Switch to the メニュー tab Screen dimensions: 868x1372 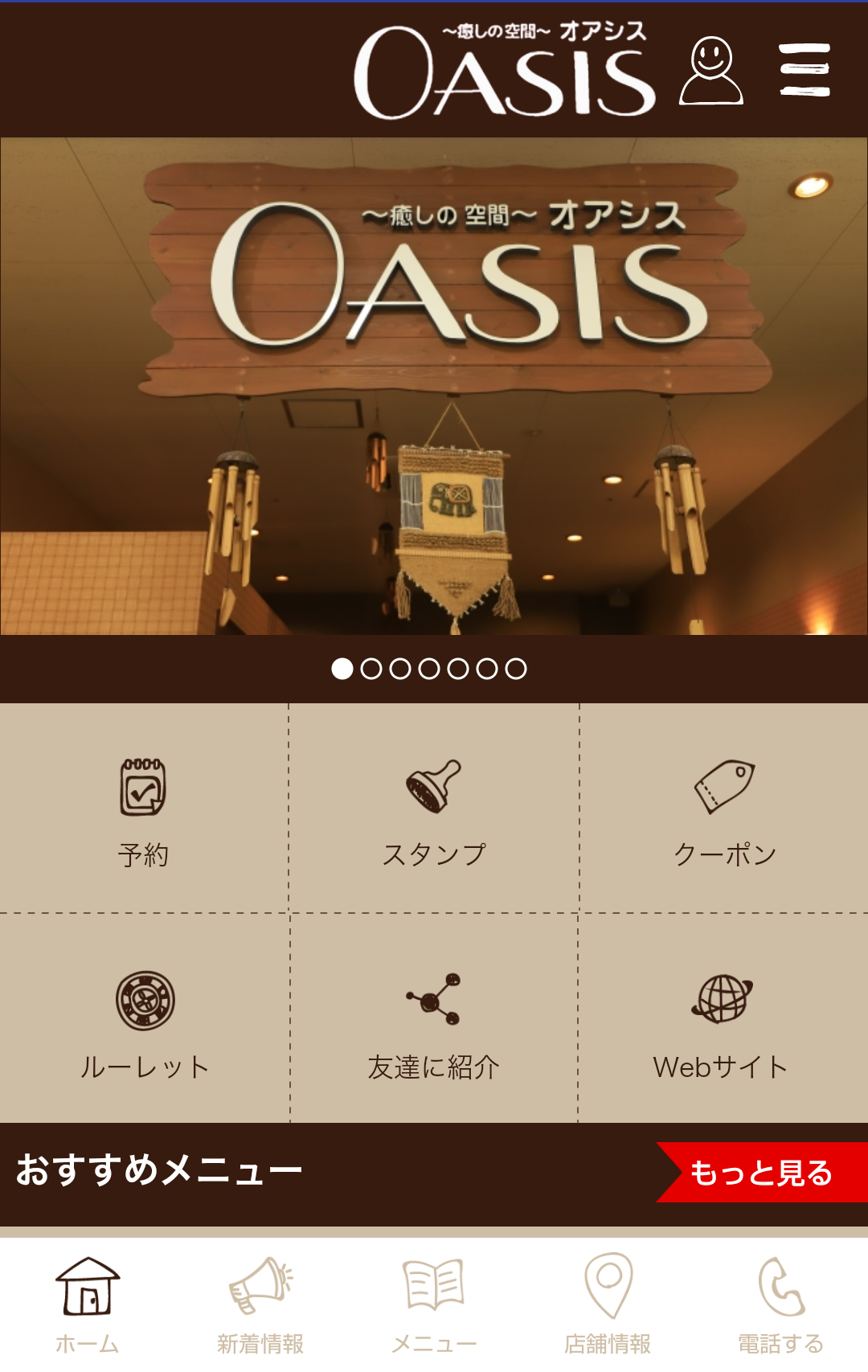point(434,1304)
